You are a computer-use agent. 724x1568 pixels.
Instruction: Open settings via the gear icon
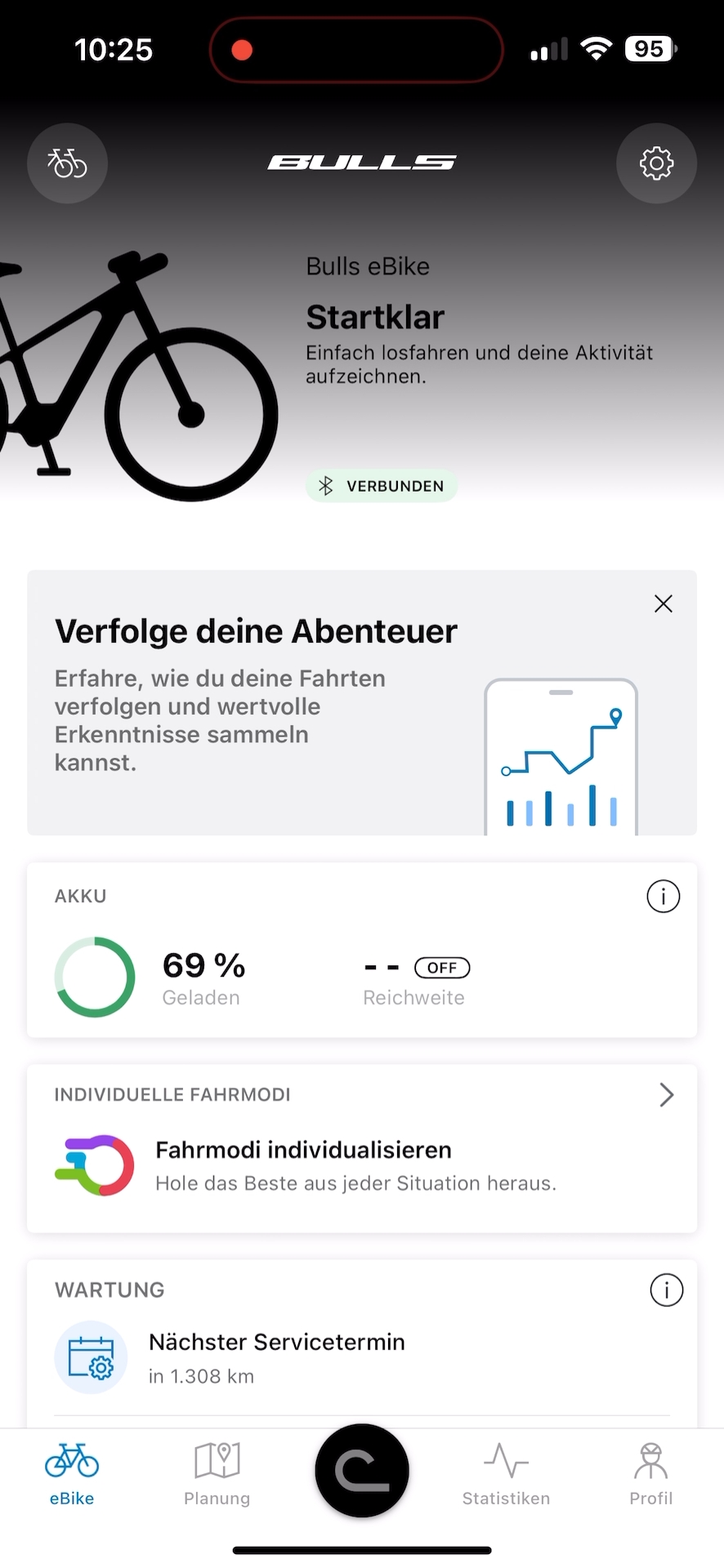(656, 163)
